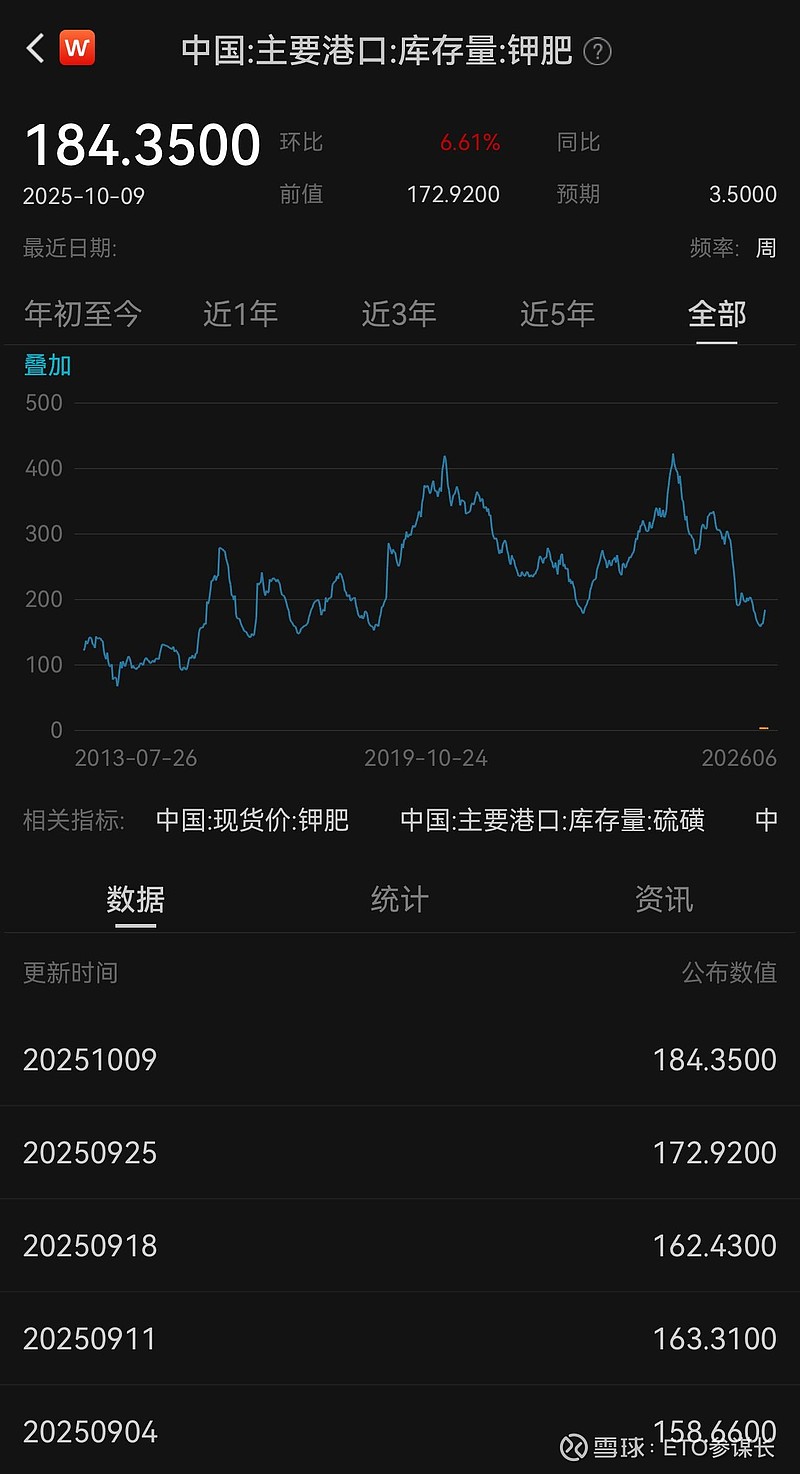The image size is (800, 1474).
Task: Select the 全部 time range tab
Action: (x=717, y=314)
